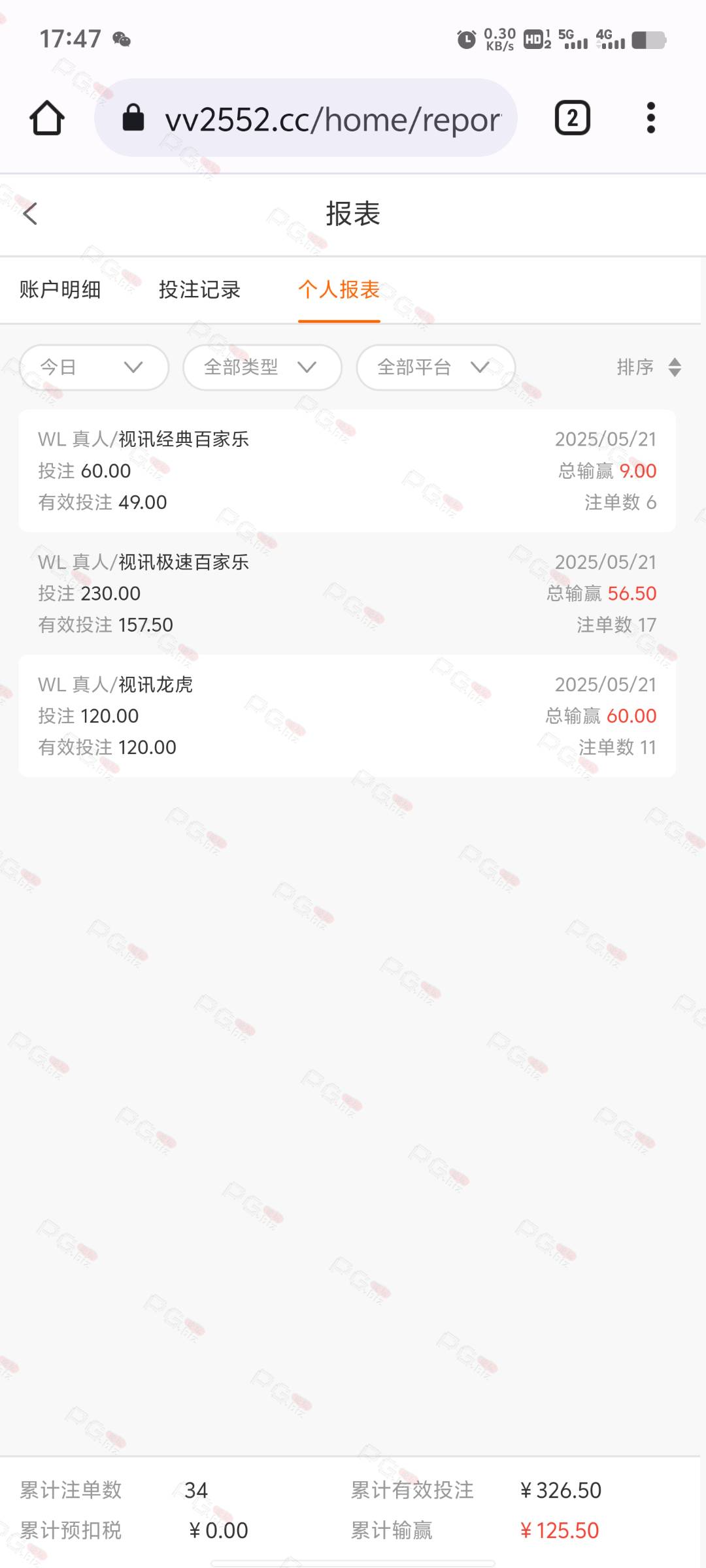The width and height of the screenshot is (706, 1568).
Task: Open the browser tab switcher
Action: [573, 118]
